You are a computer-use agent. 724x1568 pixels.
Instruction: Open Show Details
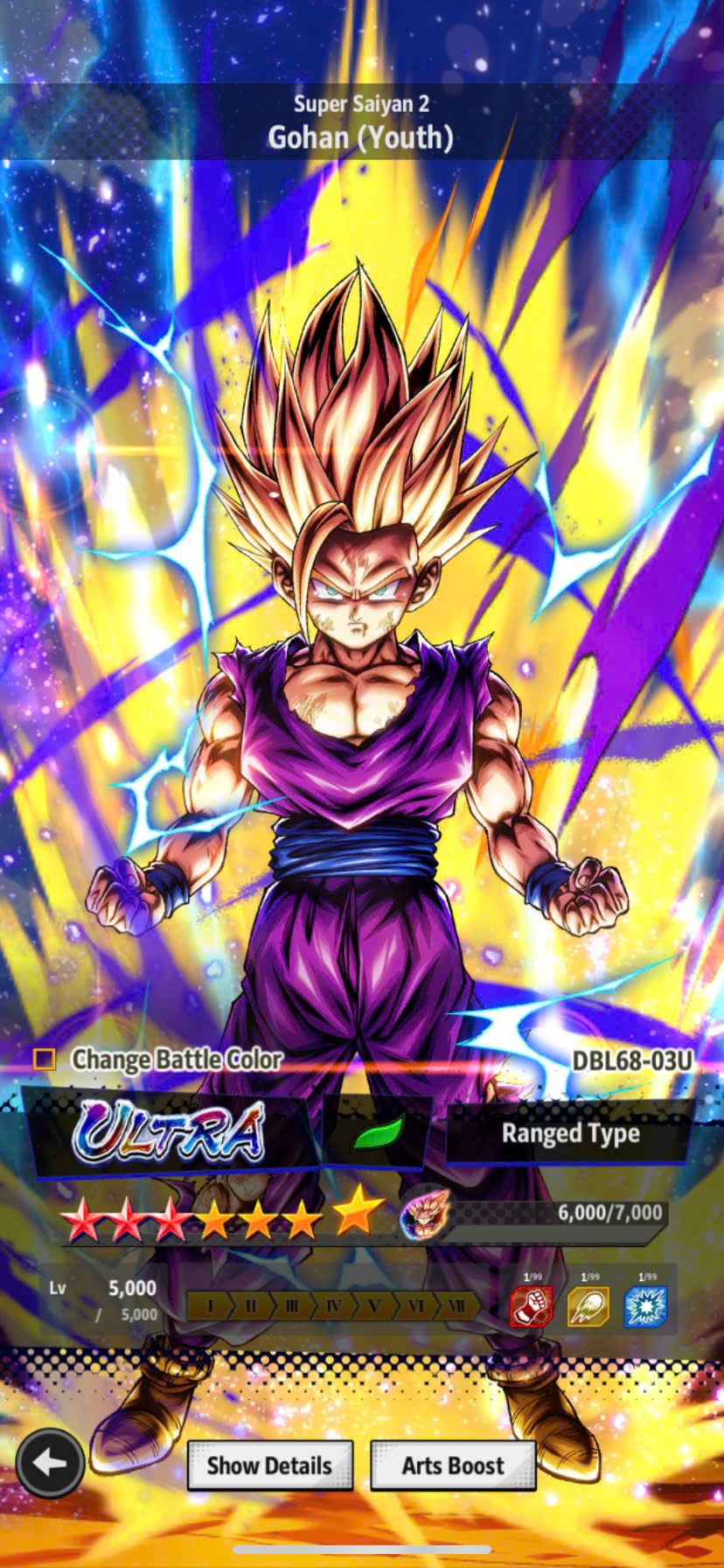click(269, 1466)
